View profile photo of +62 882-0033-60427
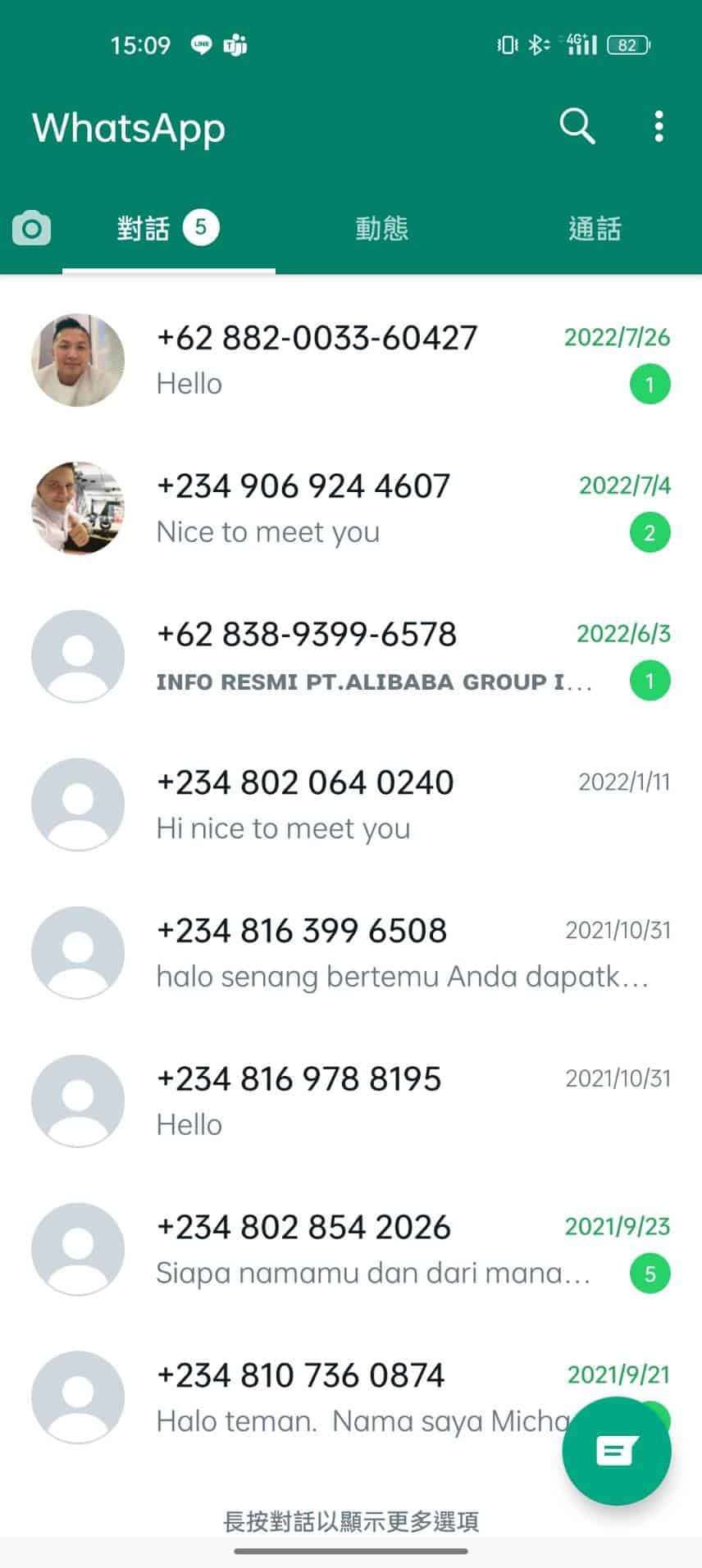 78,360
